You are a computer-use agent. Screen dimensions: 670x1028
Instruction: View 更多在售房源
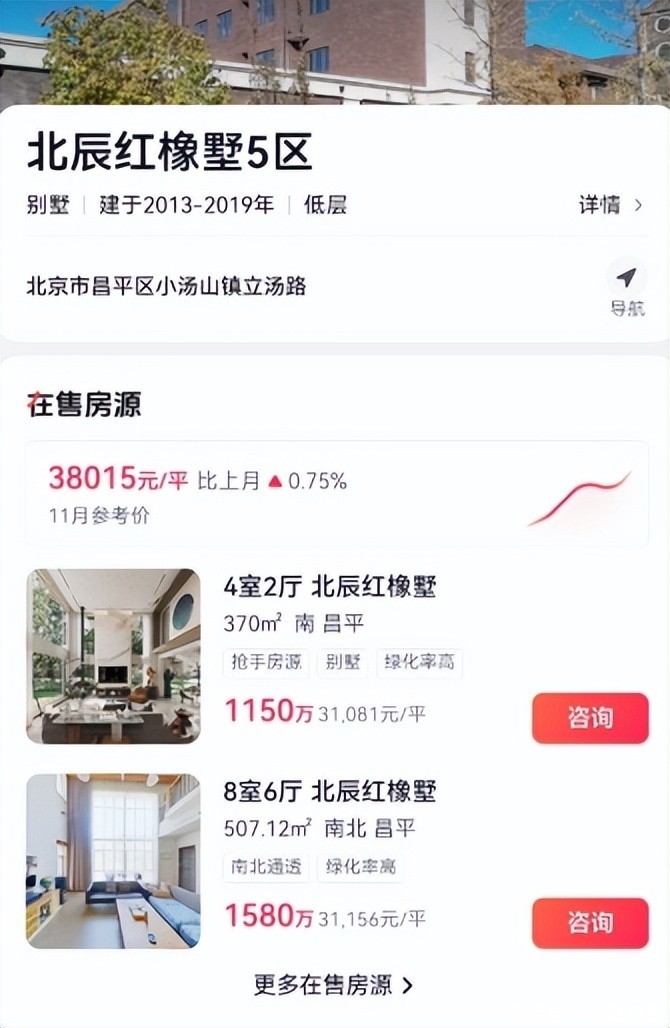334,985
